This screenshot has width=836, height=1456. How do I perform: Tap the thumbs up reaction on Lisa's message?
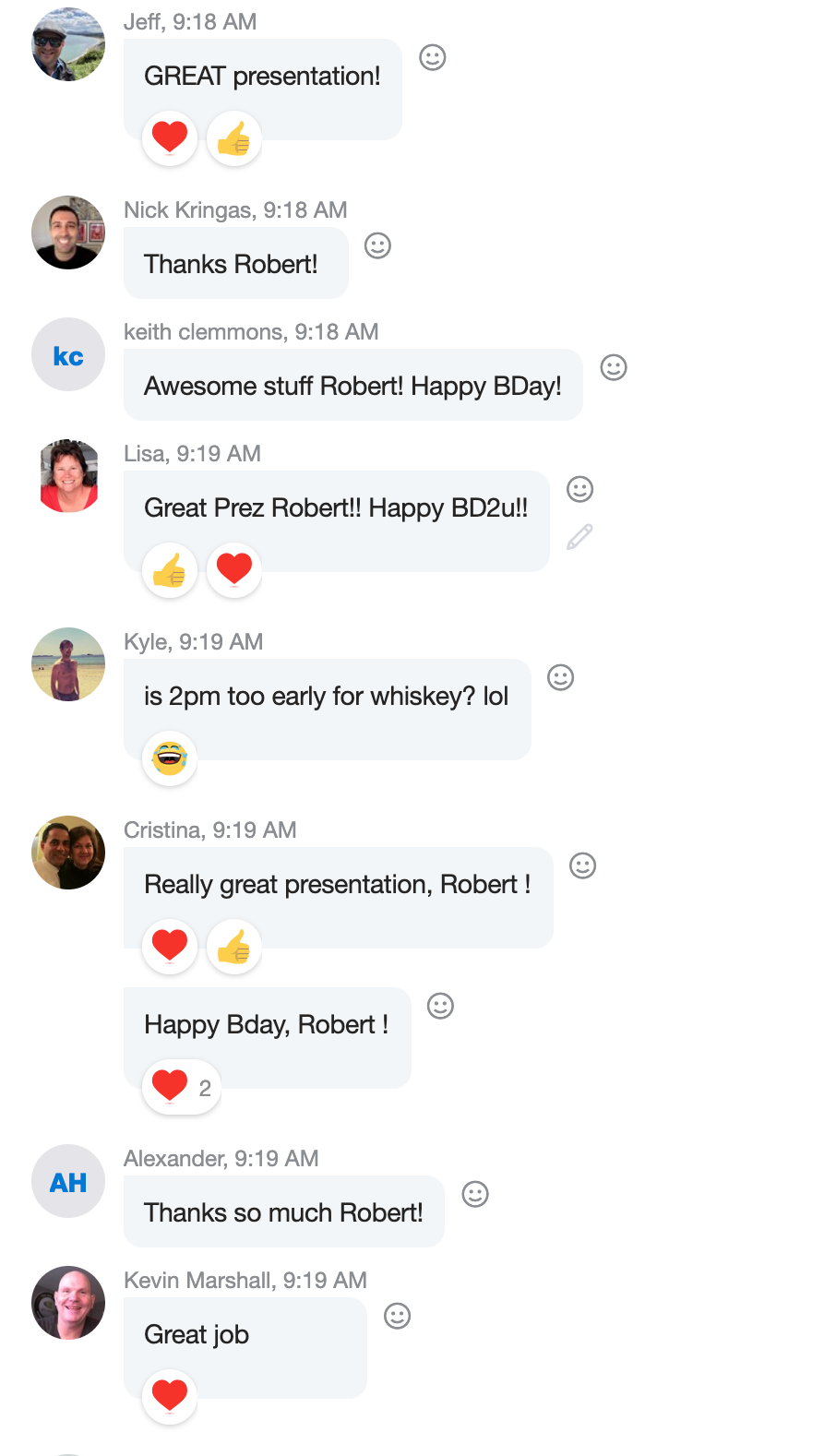[170, 570]
